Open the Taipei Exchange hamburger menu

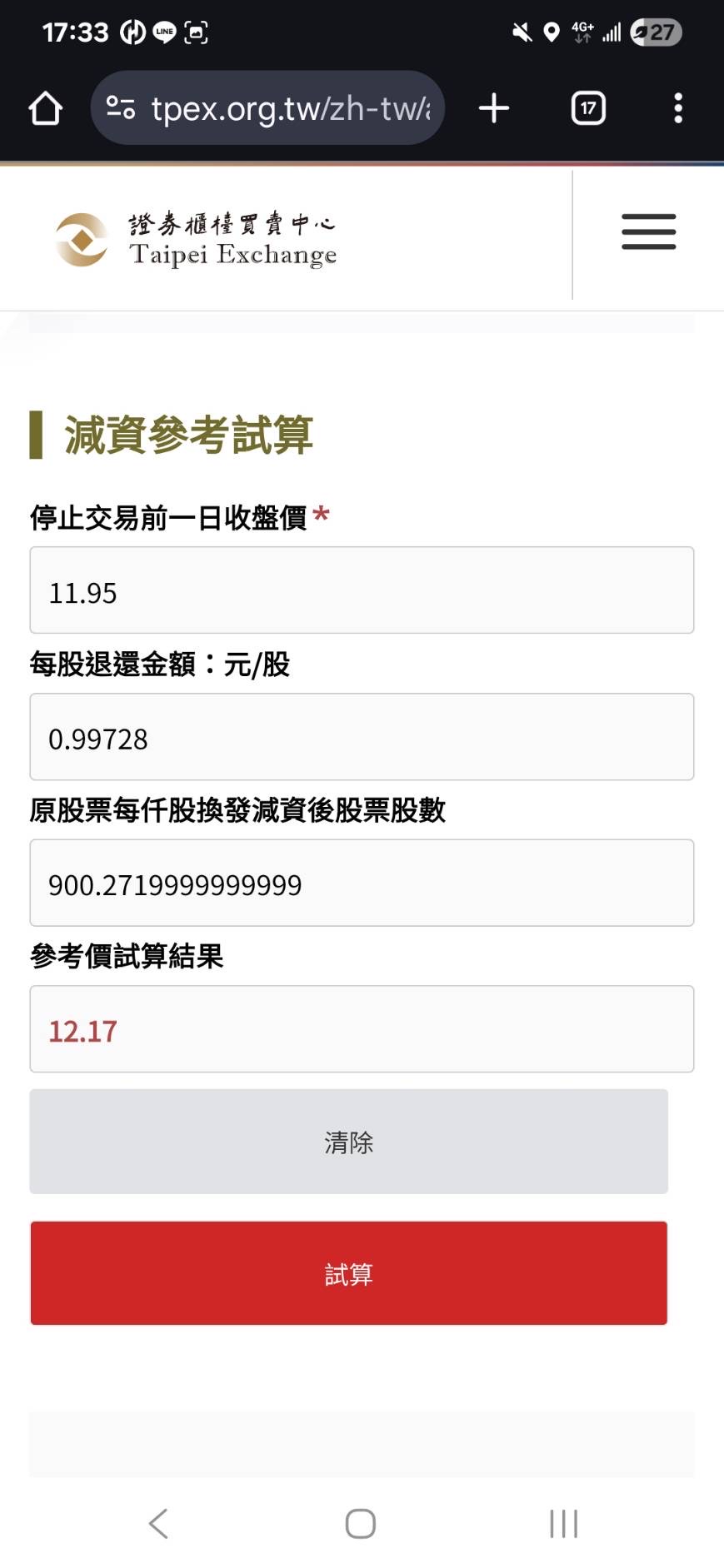(648, 231)
